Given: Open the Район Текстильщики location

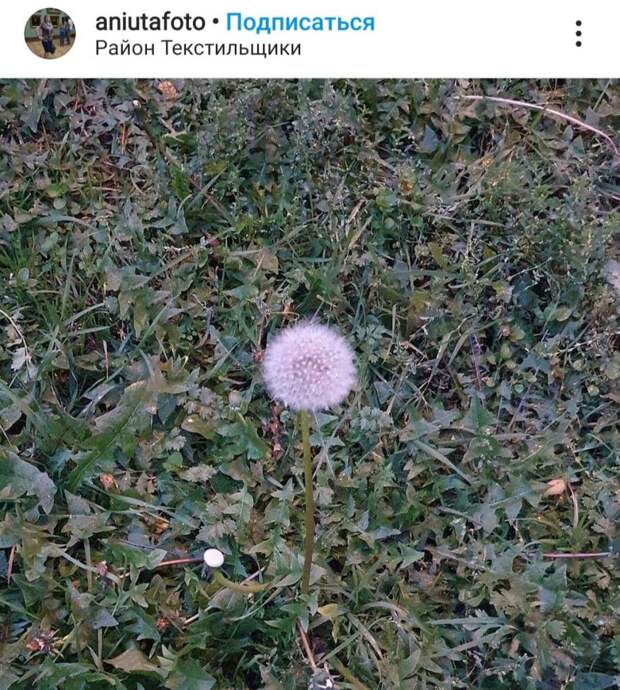Looking at the screenshot, I should click(x=197, y=48).
